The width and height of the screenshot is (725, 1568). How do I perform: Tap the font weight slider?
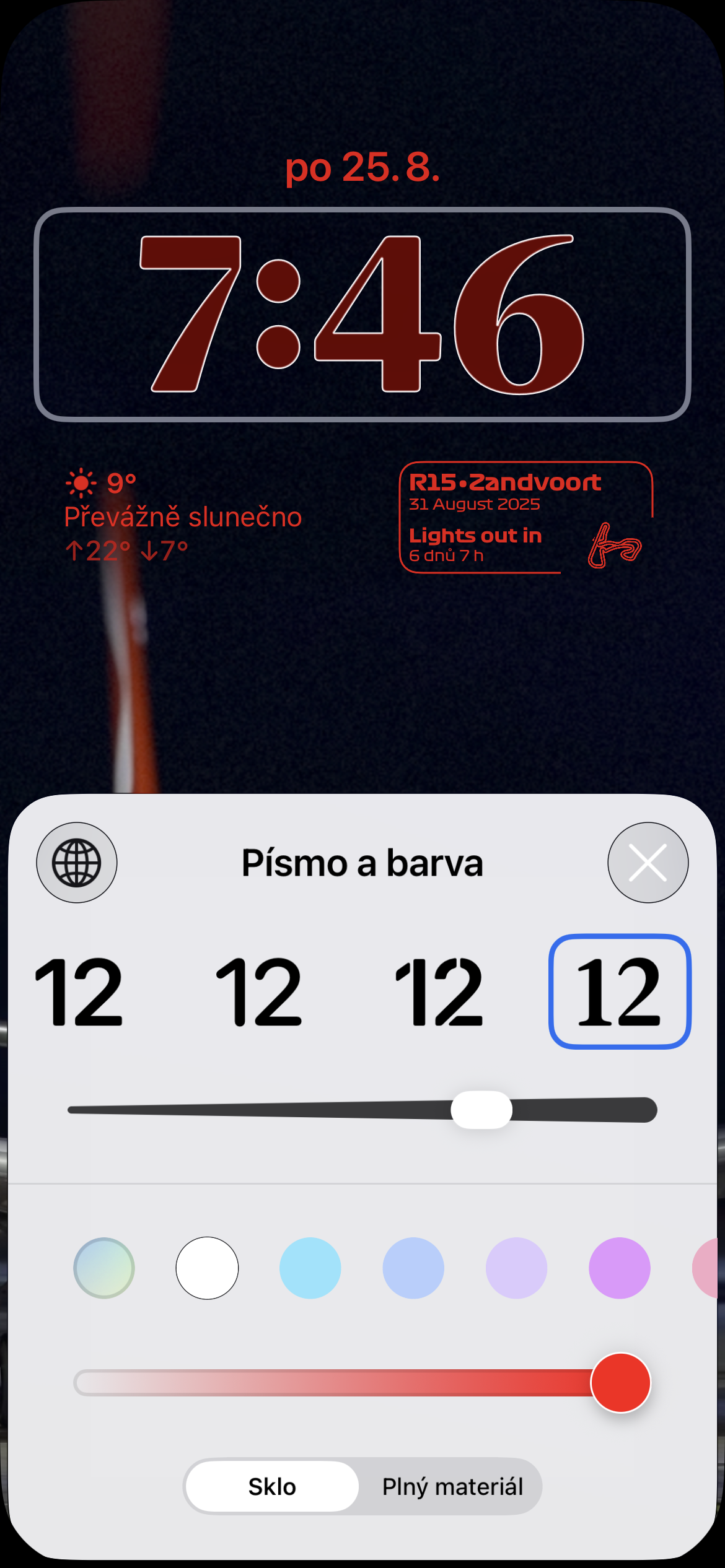click(362, 1110)
